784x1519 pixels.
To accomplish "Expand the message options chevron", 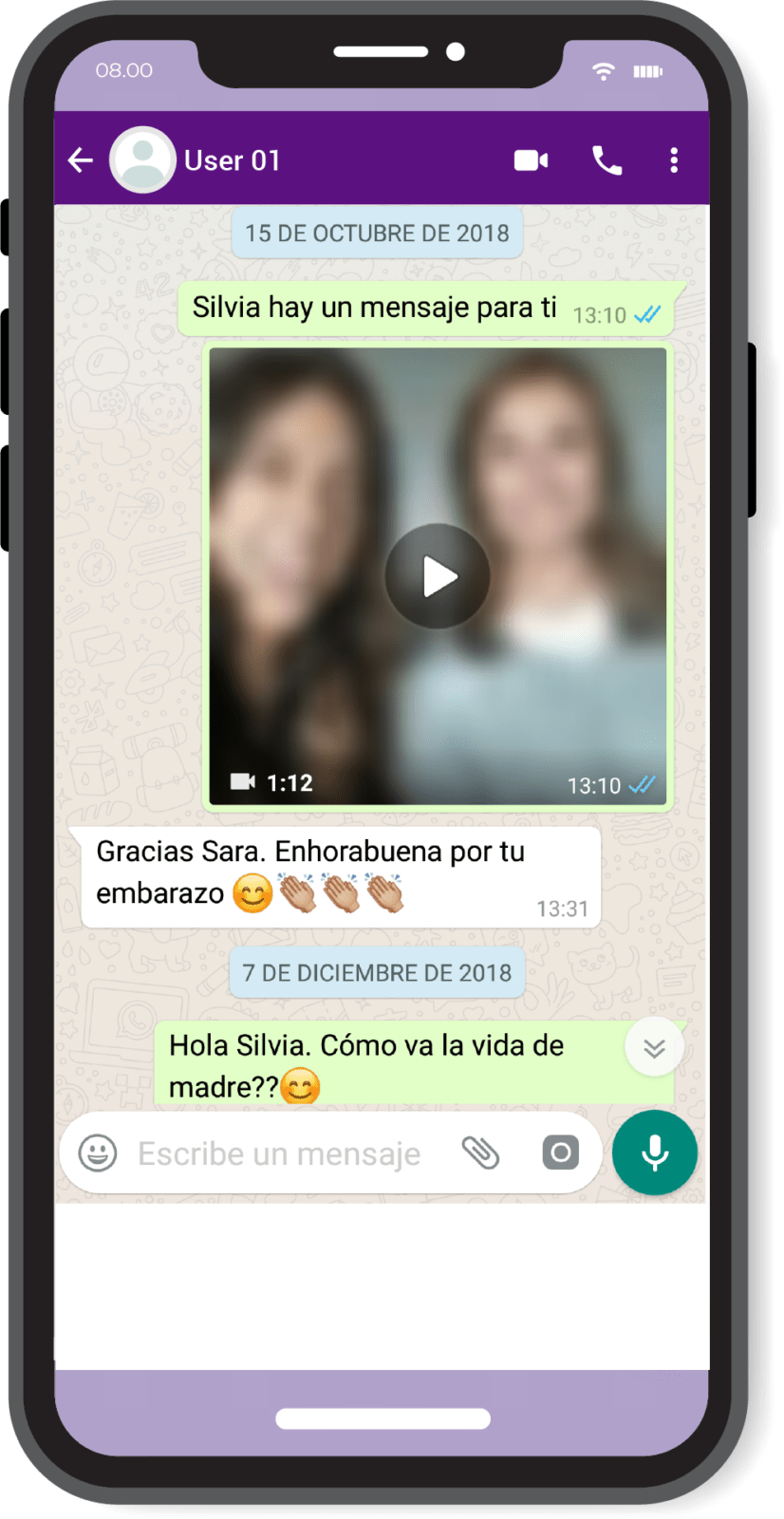I will click(653, 1047).
